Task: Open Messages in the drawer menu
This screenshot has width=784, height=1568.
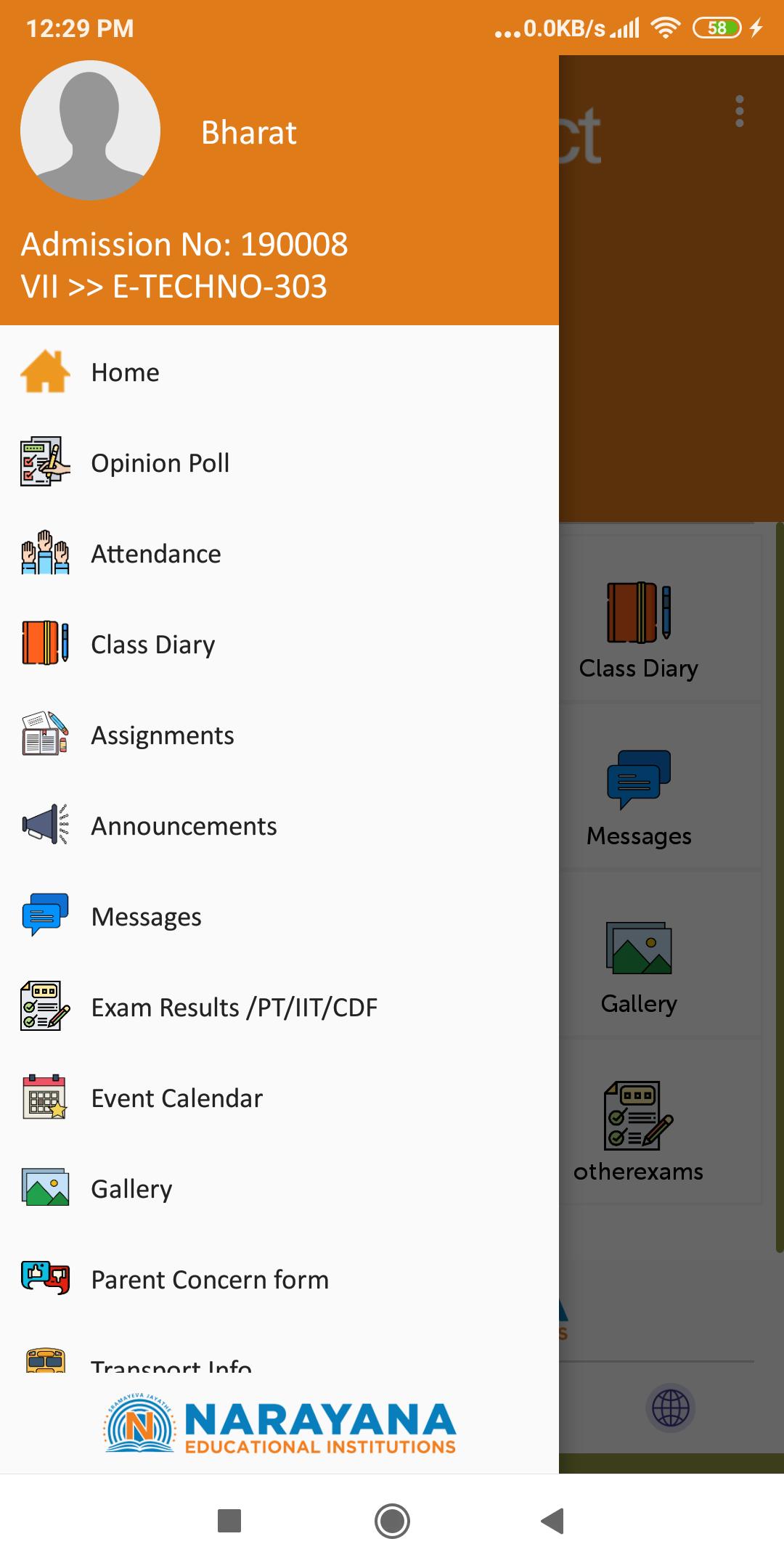Action: coord(146,917)
